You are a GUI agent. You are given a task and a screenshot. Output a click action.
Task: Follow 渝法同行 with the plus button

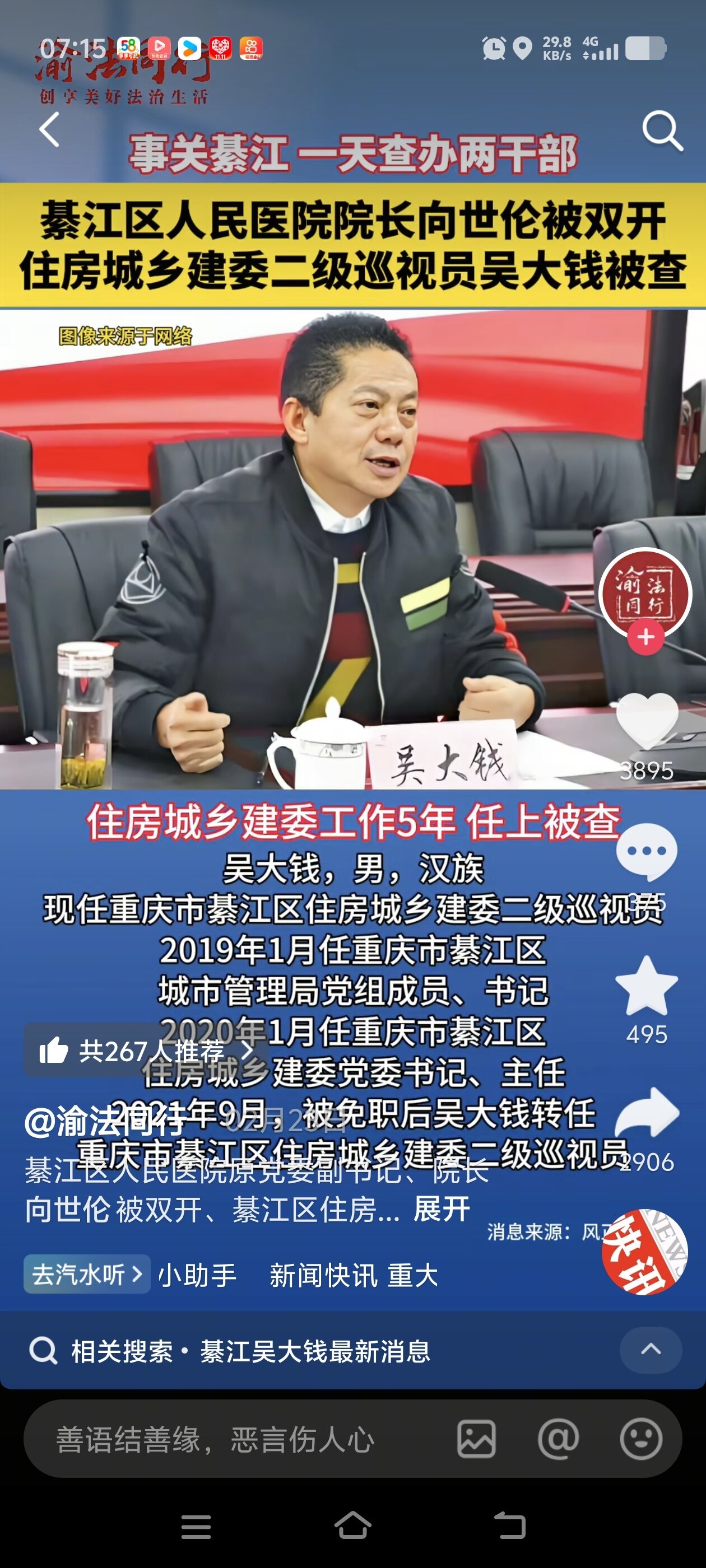click(x=645, y=637)
